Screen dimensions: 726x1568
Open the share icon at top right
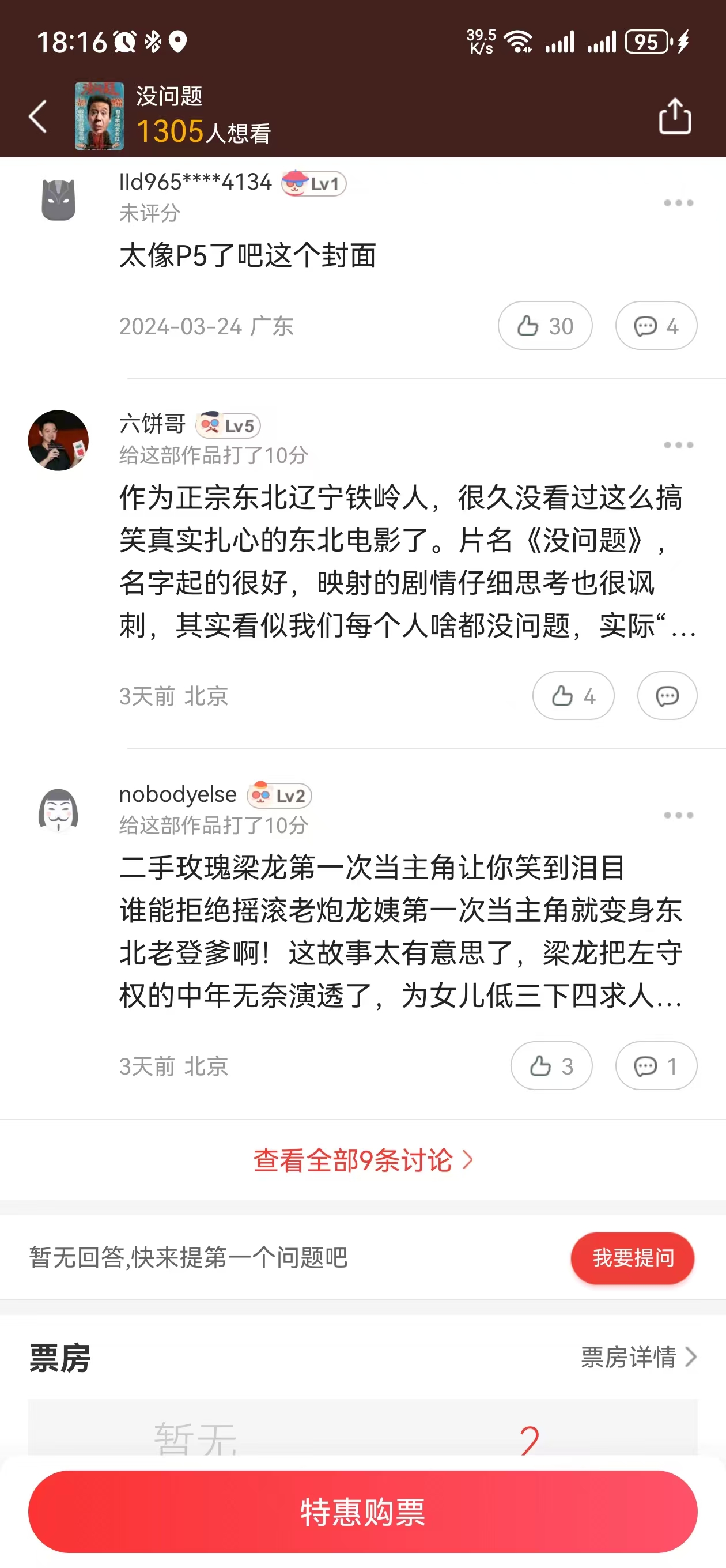pos(675,116)
